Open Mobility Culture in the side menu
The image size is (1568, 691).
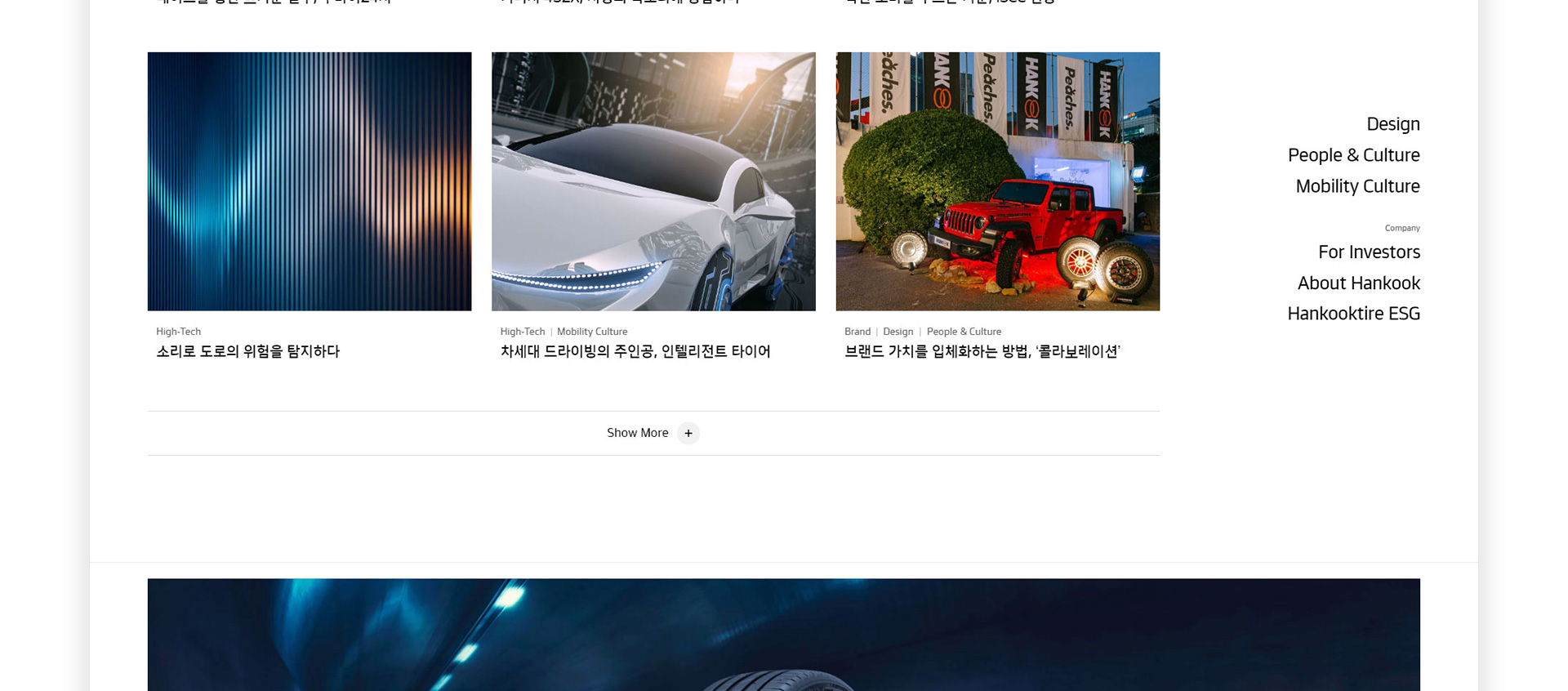pos(1357,186)
